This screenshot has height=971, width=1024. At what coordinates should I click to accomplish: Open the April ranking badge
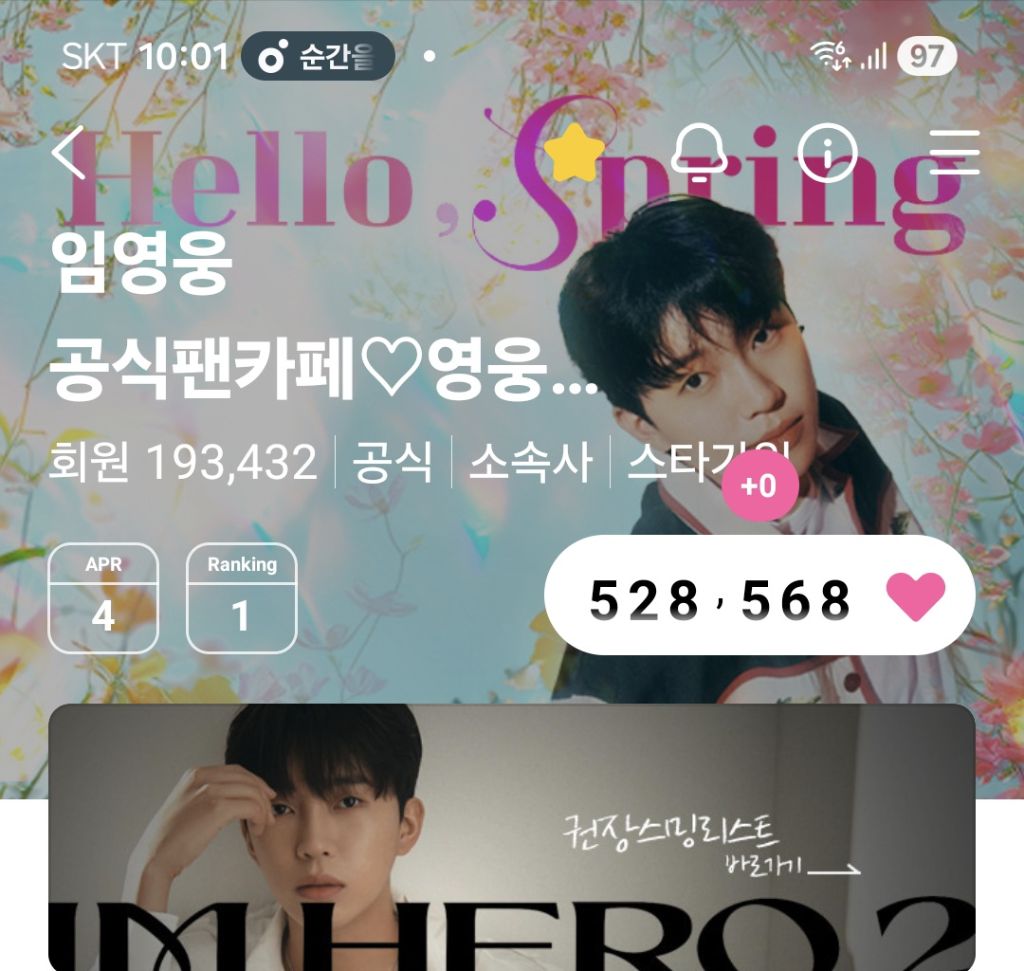(x=103, y=597)
